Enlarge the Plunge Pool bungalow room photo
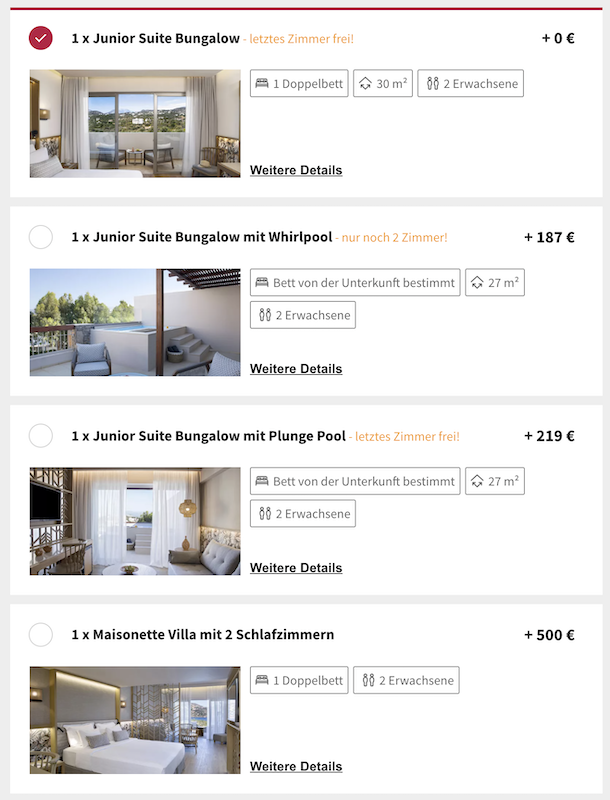The width and height of the screenshot is (610, 800). pos(135,521)
